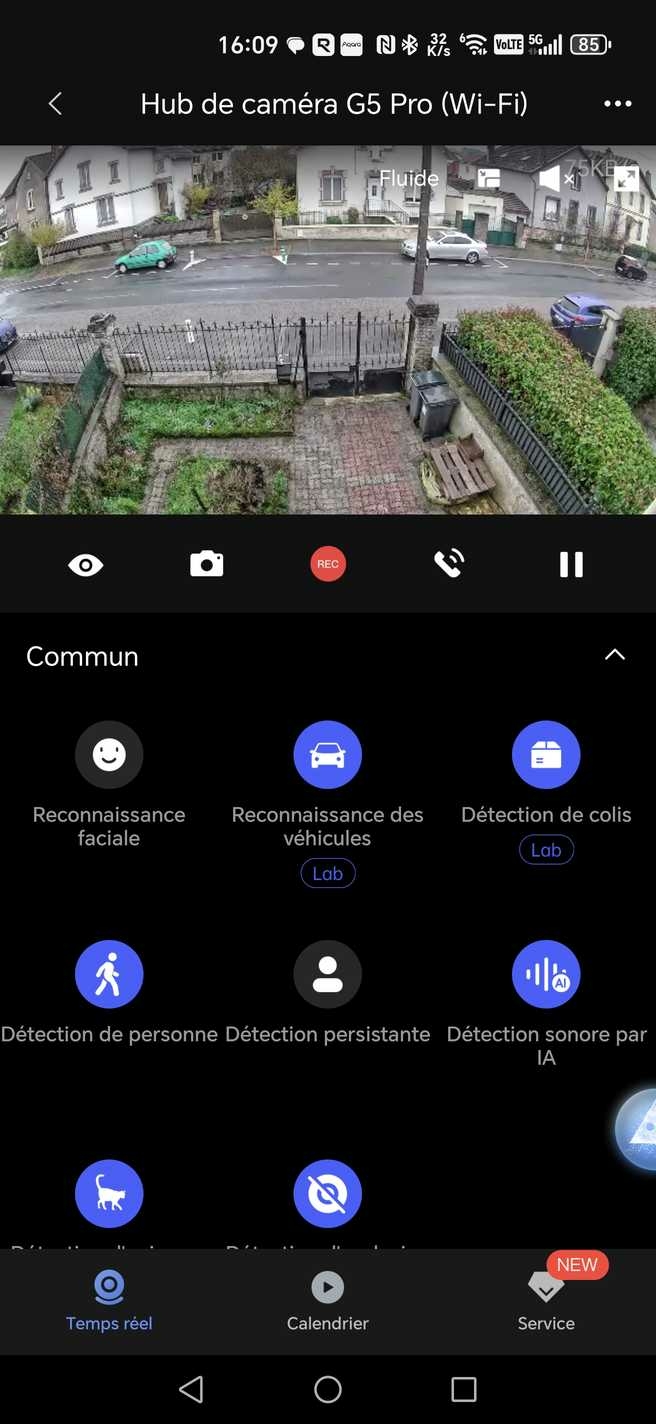Start a voice call through the camera
656x1424 pixels.
[x=449, y=565]
